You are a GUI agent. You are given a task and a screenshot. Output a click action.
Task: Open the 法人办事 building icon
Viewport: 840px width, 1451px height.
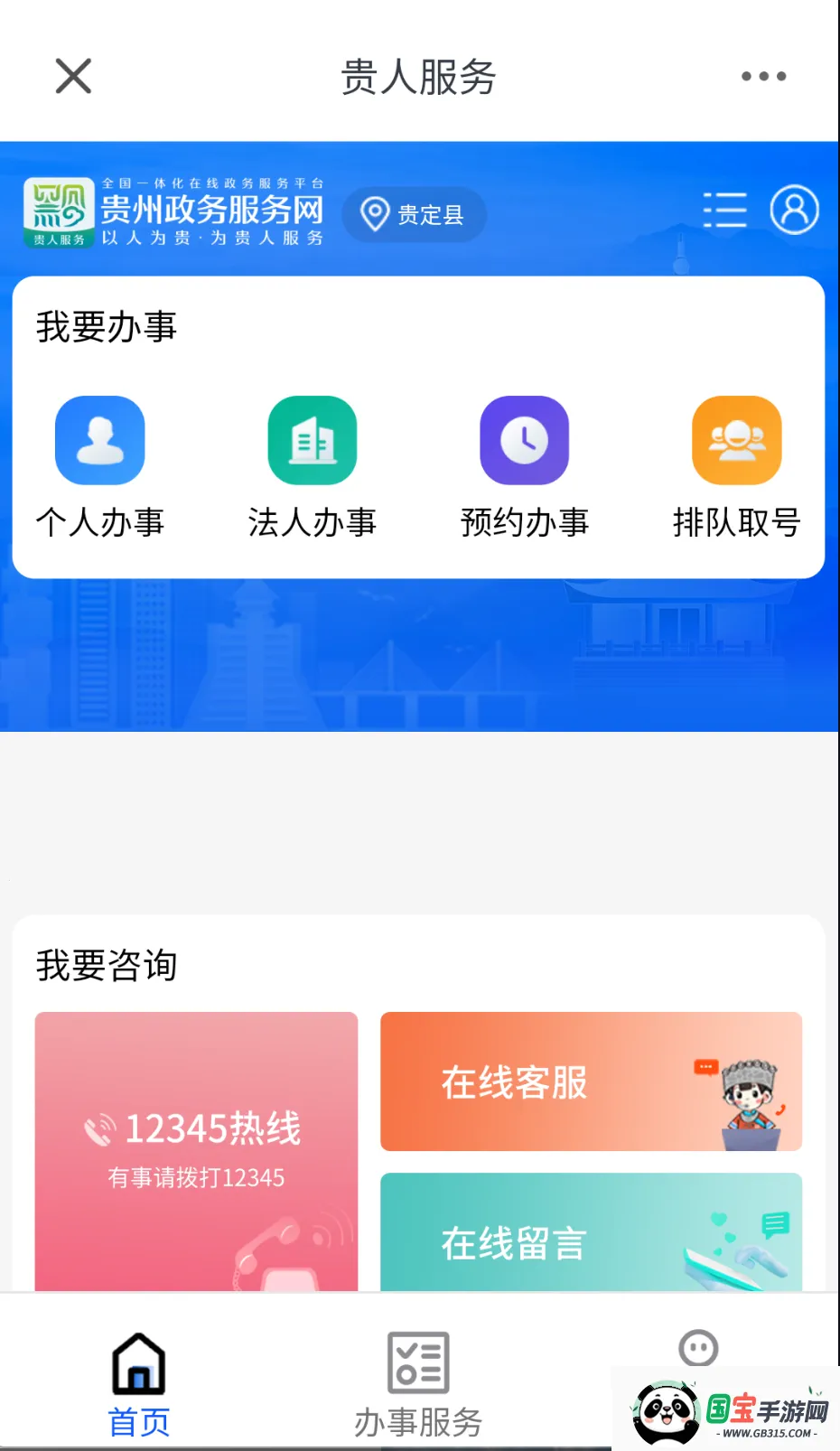[312, 440]
